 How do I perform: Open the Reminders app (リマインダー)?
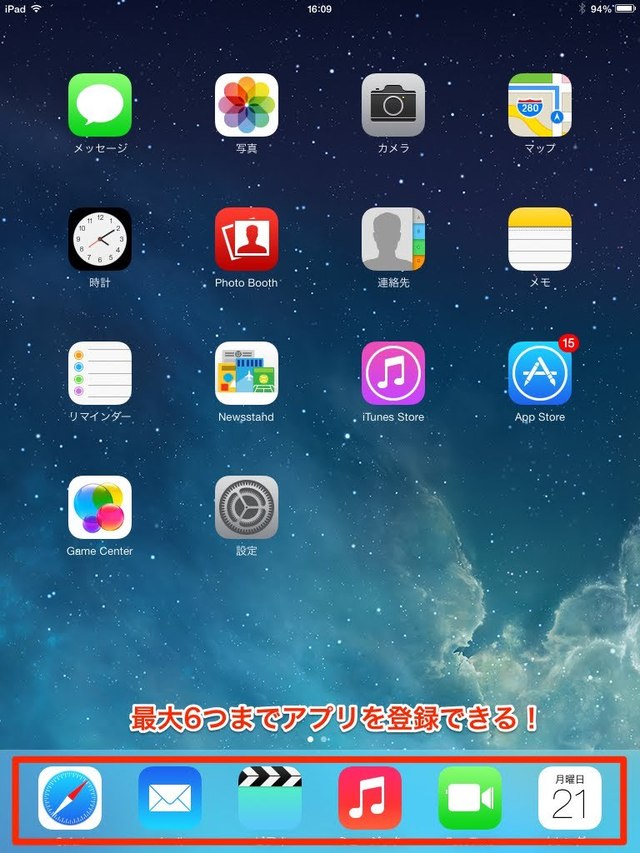(100, 373)
